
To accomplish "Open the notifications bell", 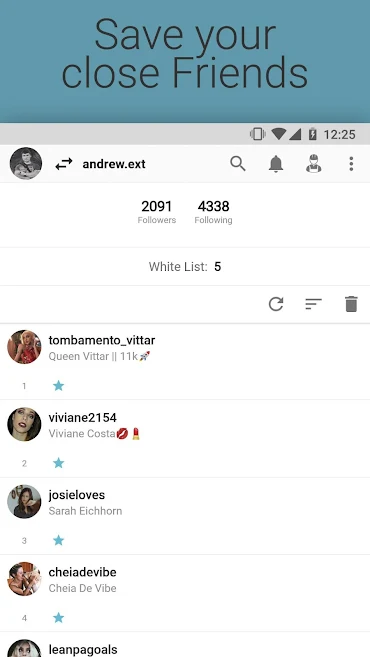I will [x=276, y=164].
